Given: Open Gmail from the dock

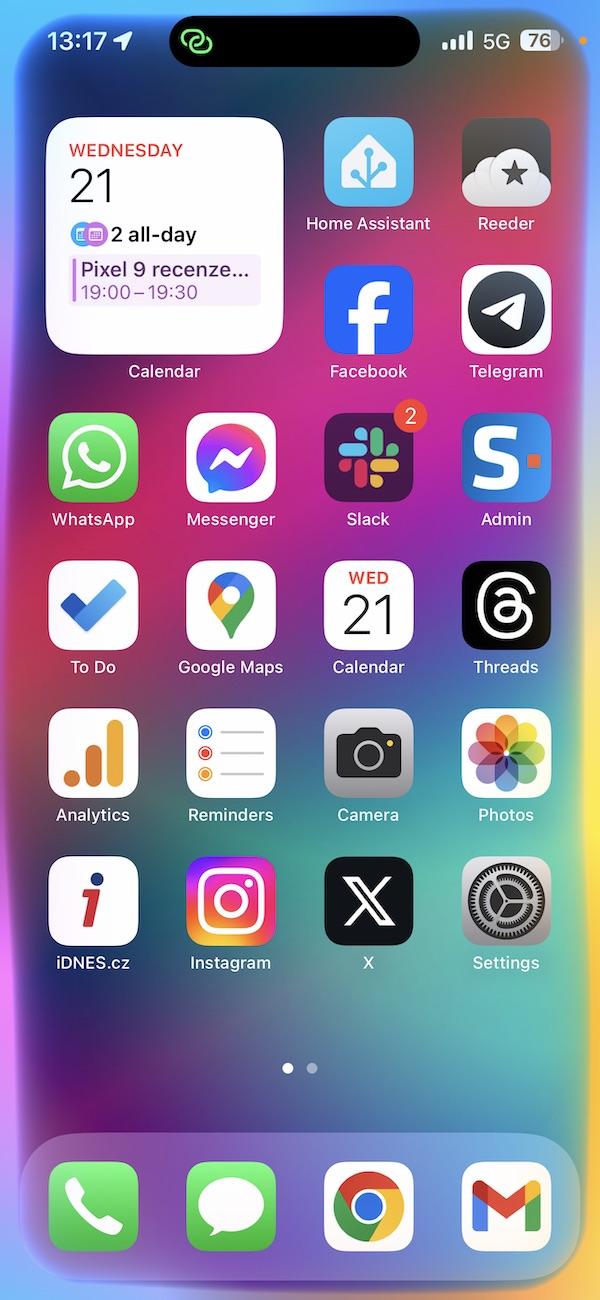Looking at the screenshot, I should [x=506, y=1207].
